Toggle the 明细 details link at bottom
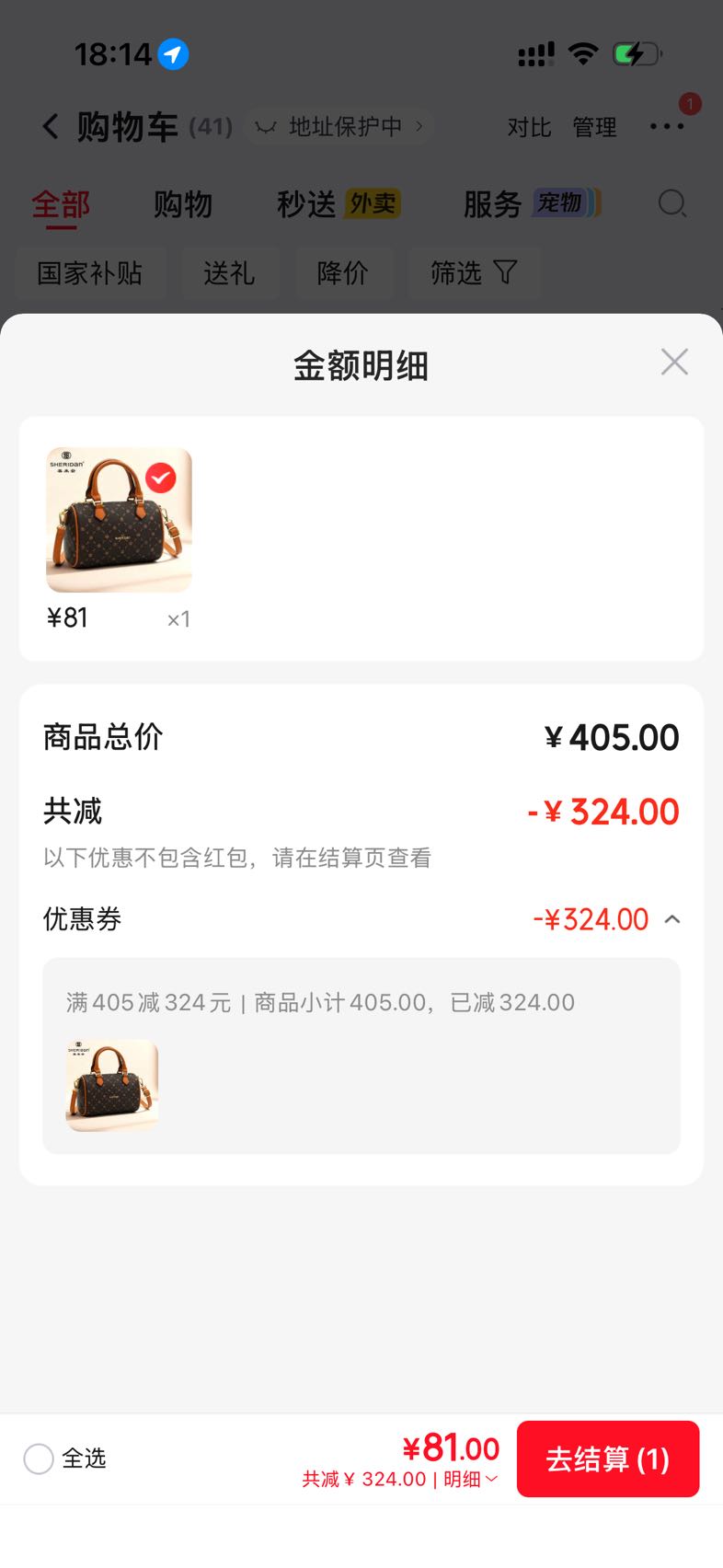Viewport: 723px width, 1568px height. (x=471, y=1479)
